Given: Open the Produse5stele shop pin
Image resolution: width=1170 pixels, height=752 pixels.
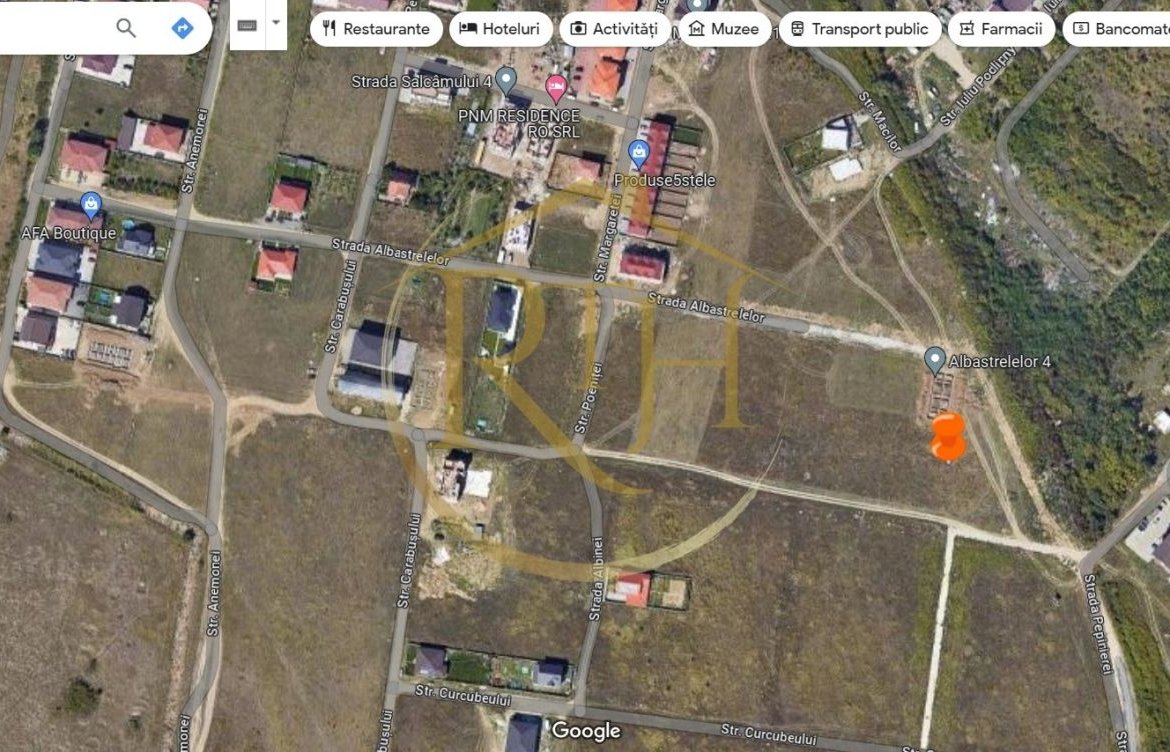Looking at the screenshot, I should point(638,152).
